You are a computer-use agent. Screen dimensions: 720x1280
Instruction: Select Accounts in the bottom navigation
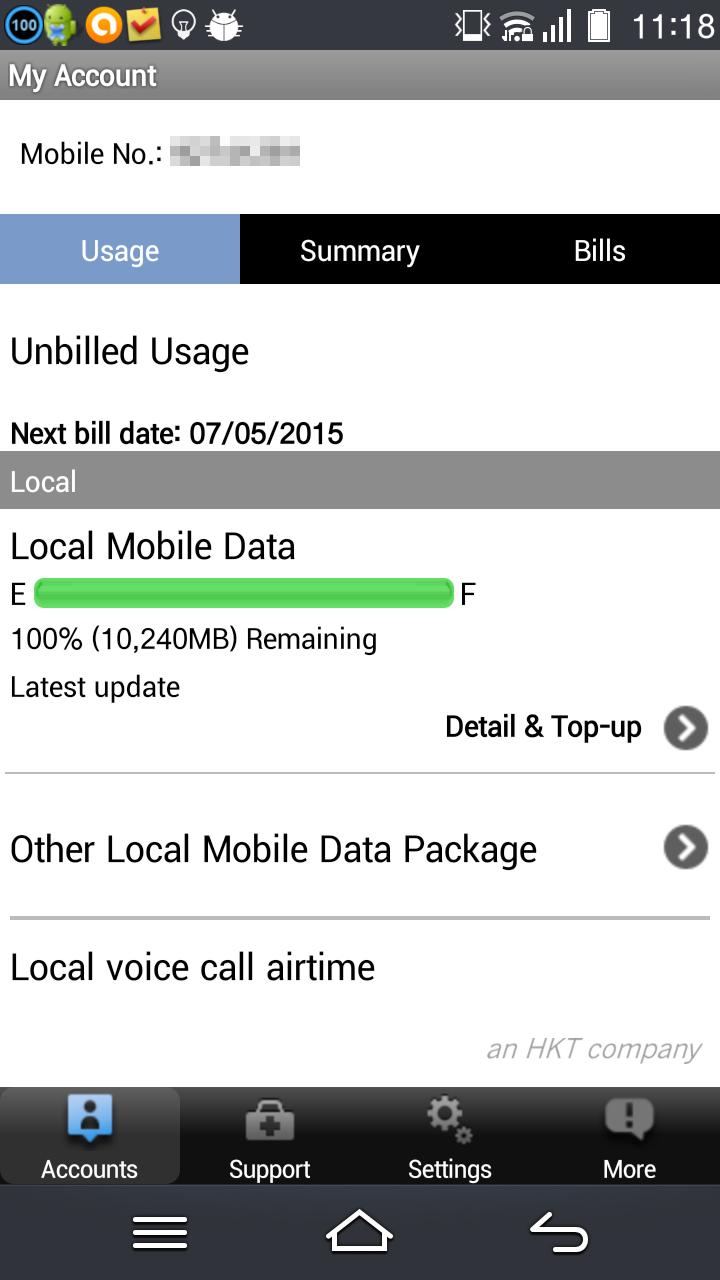tap(90, 1137)
